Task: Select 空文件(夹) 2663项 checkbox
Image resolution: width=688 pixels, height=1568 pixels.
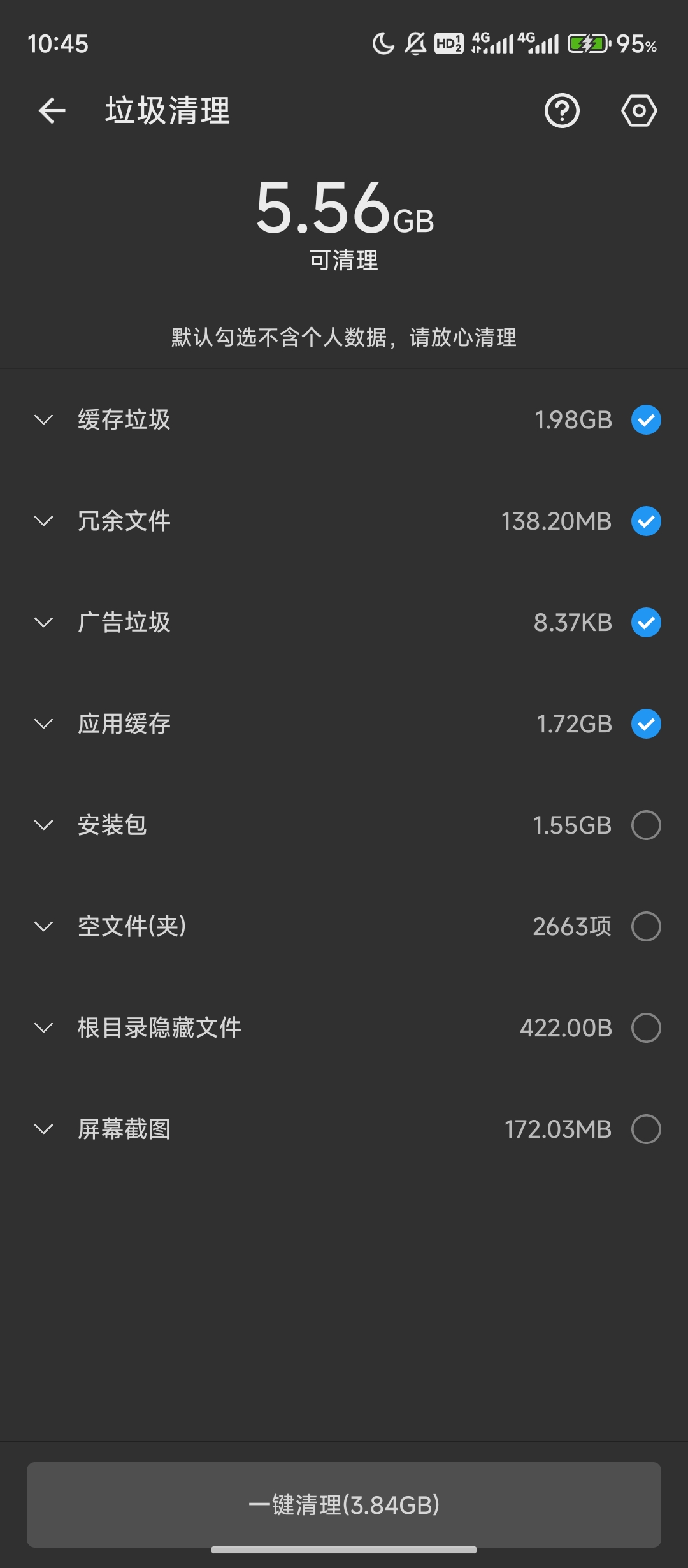Action: pyautogui.click(x=646, y=927)
